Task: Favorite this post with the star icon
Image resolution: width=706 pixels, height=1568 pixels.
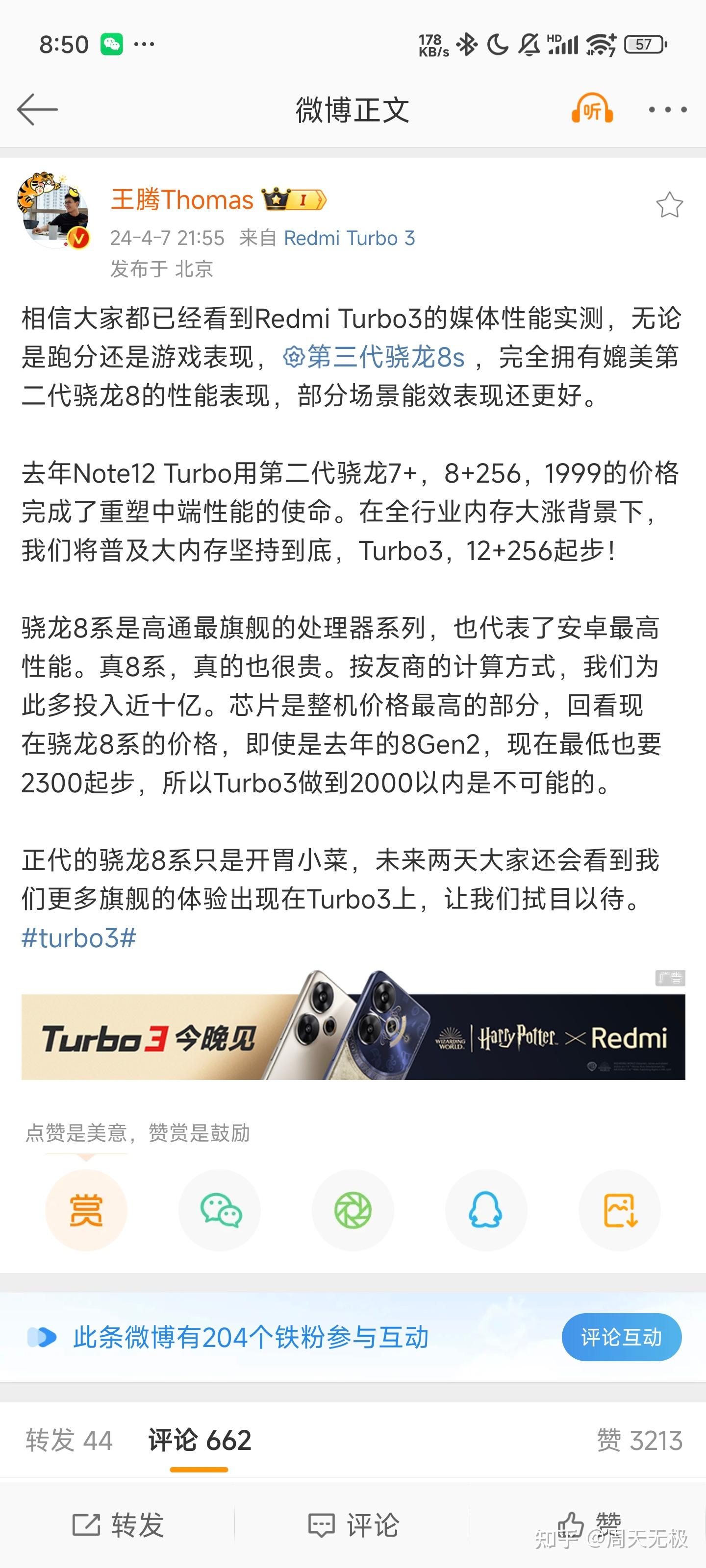Action: (x=669, y=205)
